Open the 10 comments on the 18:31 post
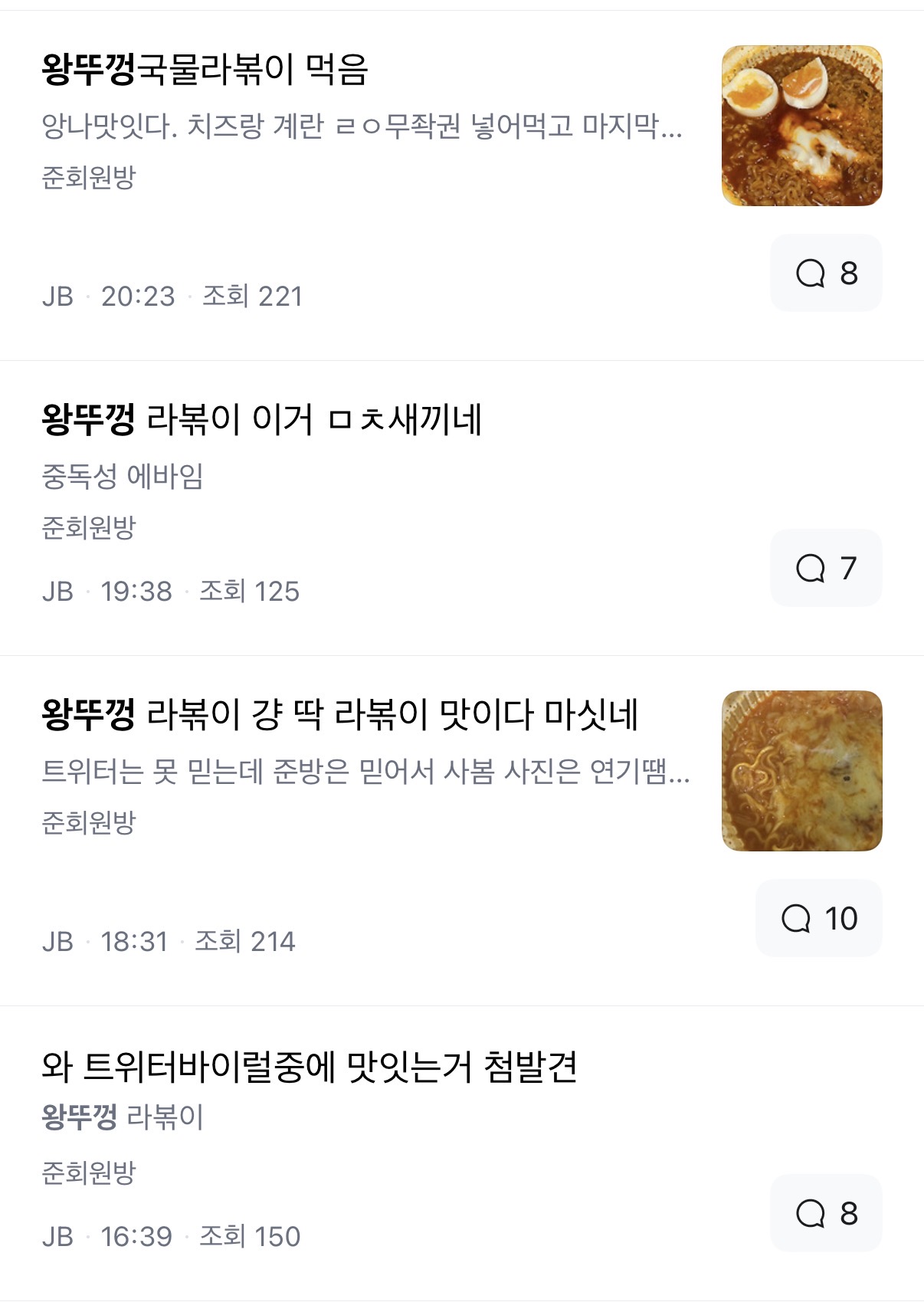The height and width of the screenshot is (1302, 924). click(818, 918)
